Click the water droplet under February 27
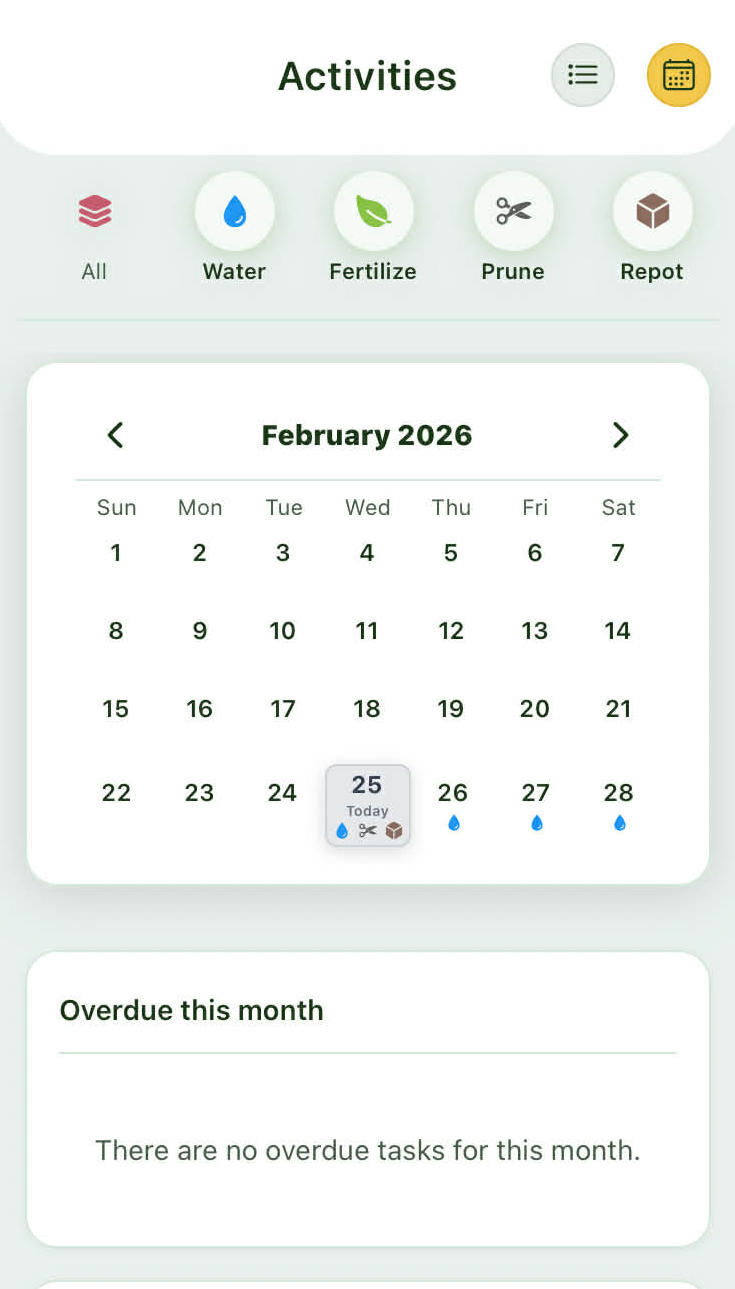Screen dimensions: 735x1289 click(536, 823)
